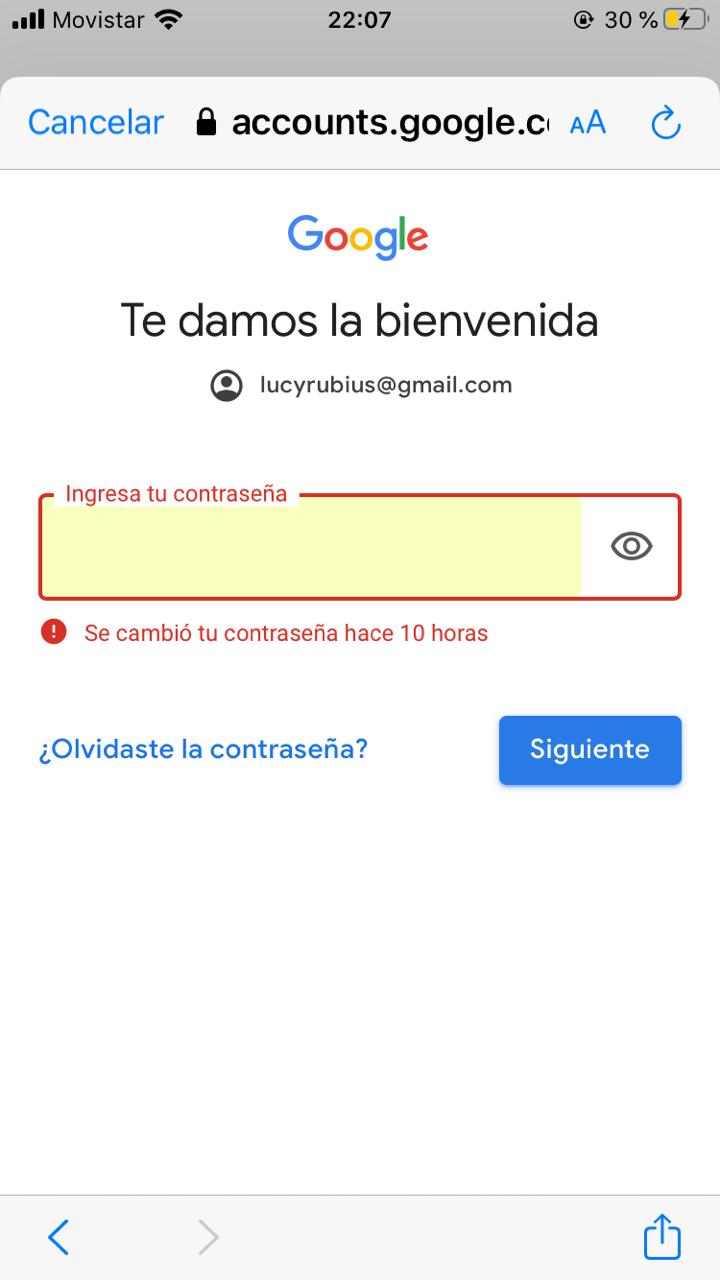This screenshot has height=1280, width=720.
Task: Tap the Siguiente button
Action: (x=590, y=750)
